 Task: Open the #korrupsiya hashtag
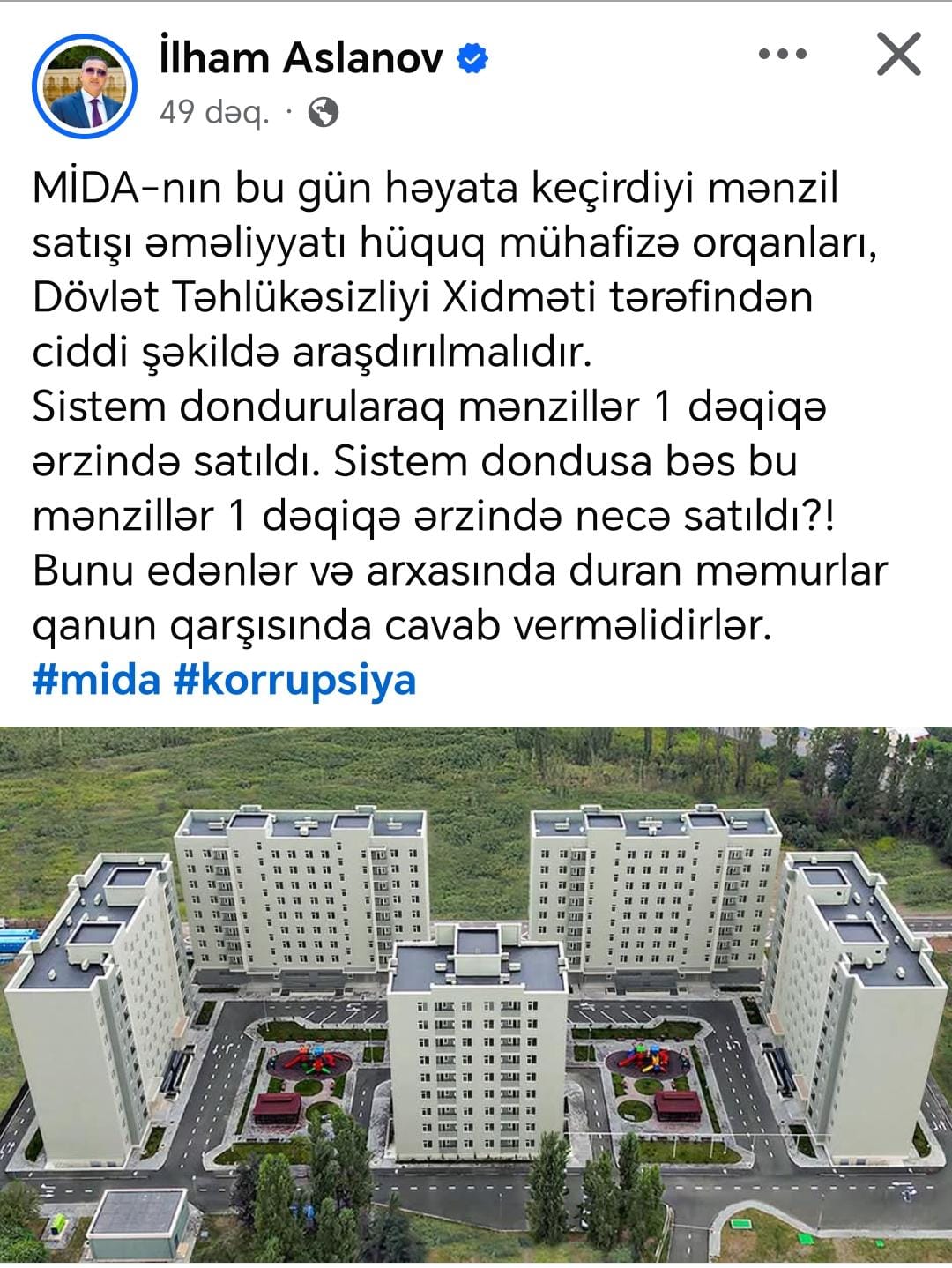[295, 681]
